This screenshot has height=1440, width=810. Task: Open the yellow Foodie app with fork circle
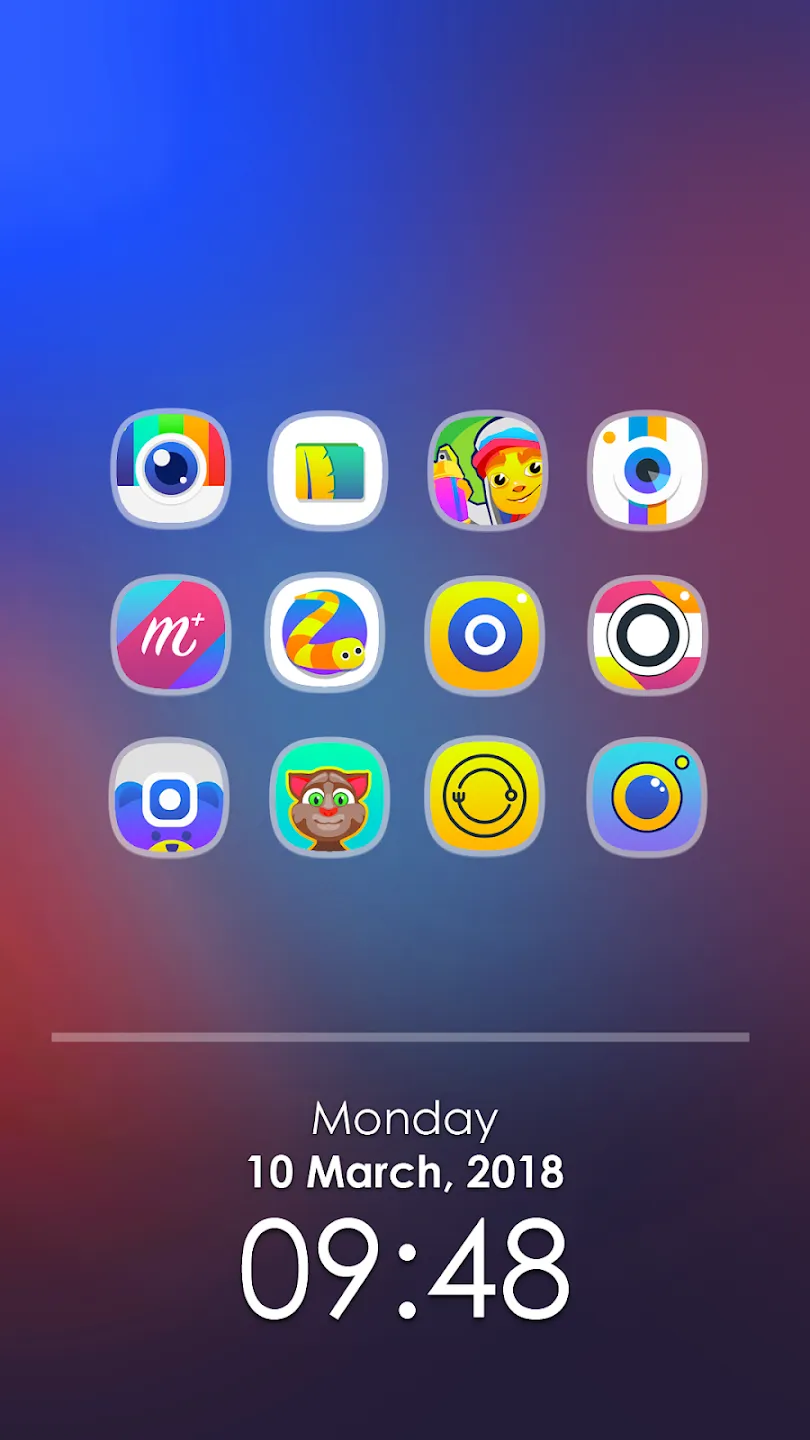[485, 797]
